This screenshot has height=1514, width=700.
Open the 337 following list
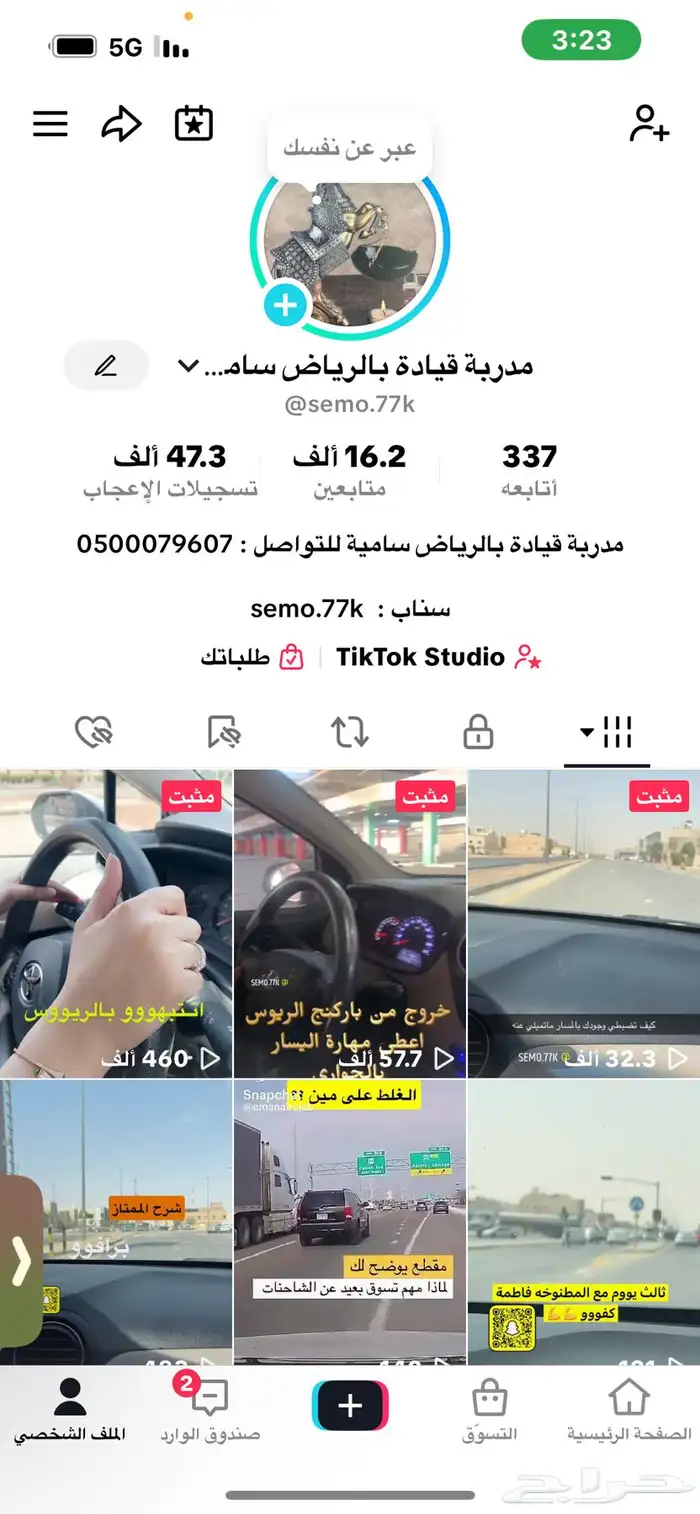(x=529, y=469)
